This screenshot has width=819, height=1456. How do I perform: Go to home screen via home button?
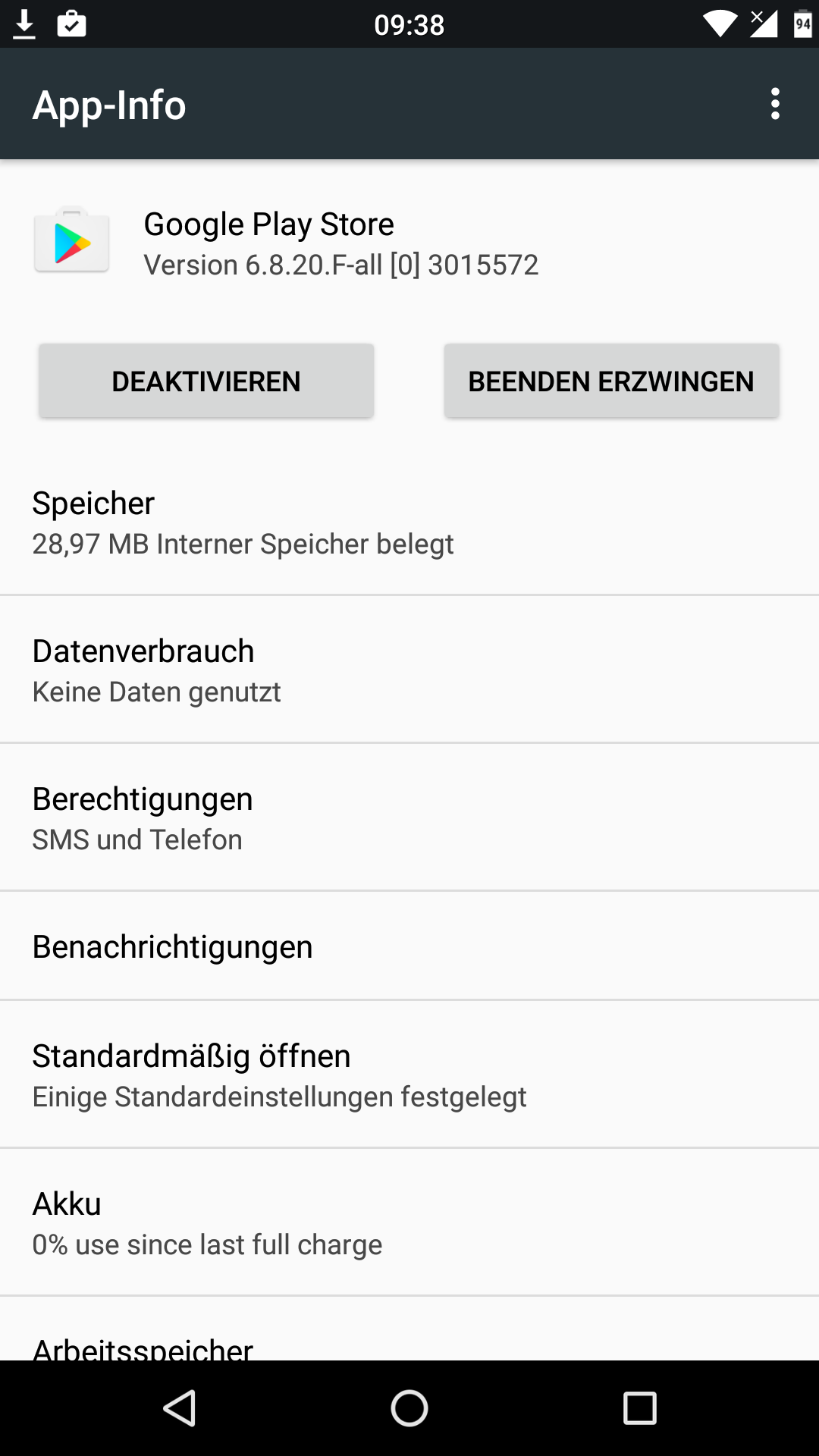coord(409,1408)
